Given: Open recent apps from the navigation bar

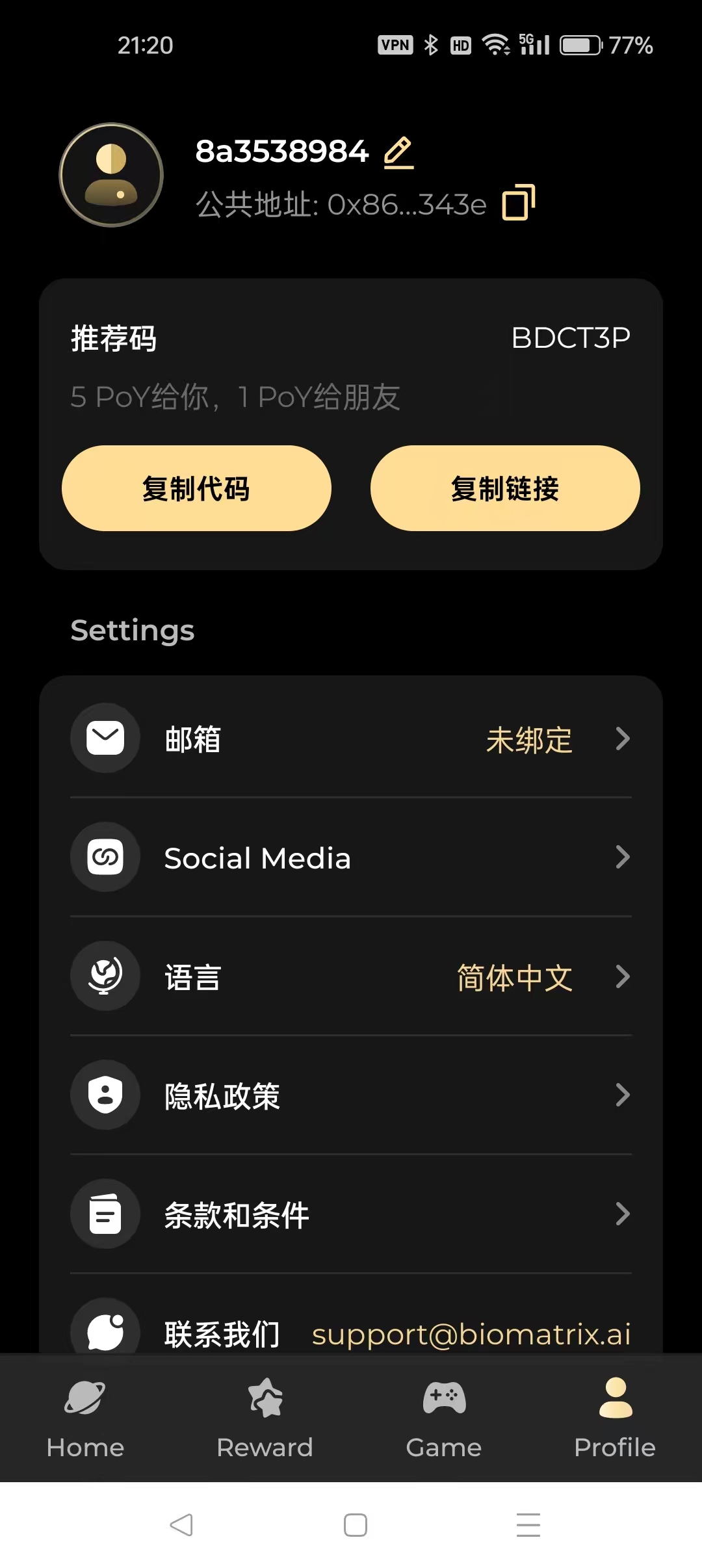Looking at the screenshot, I should pos(528,1525).
